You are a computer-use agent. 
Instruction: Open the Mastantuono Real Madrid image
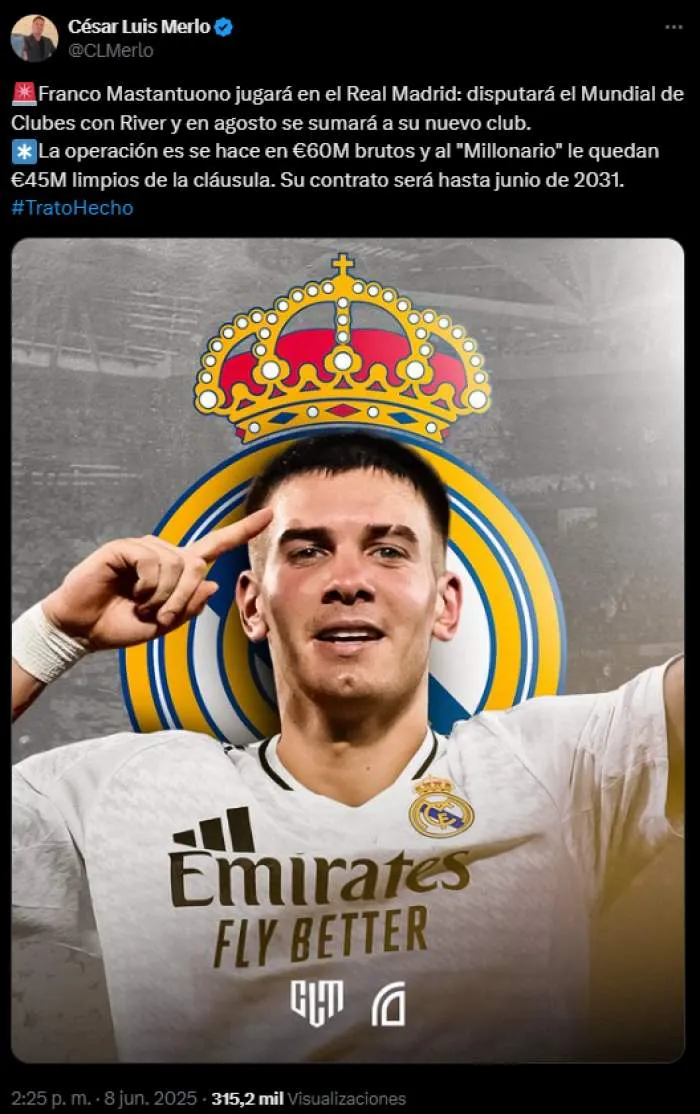click(x=348, y=650)
